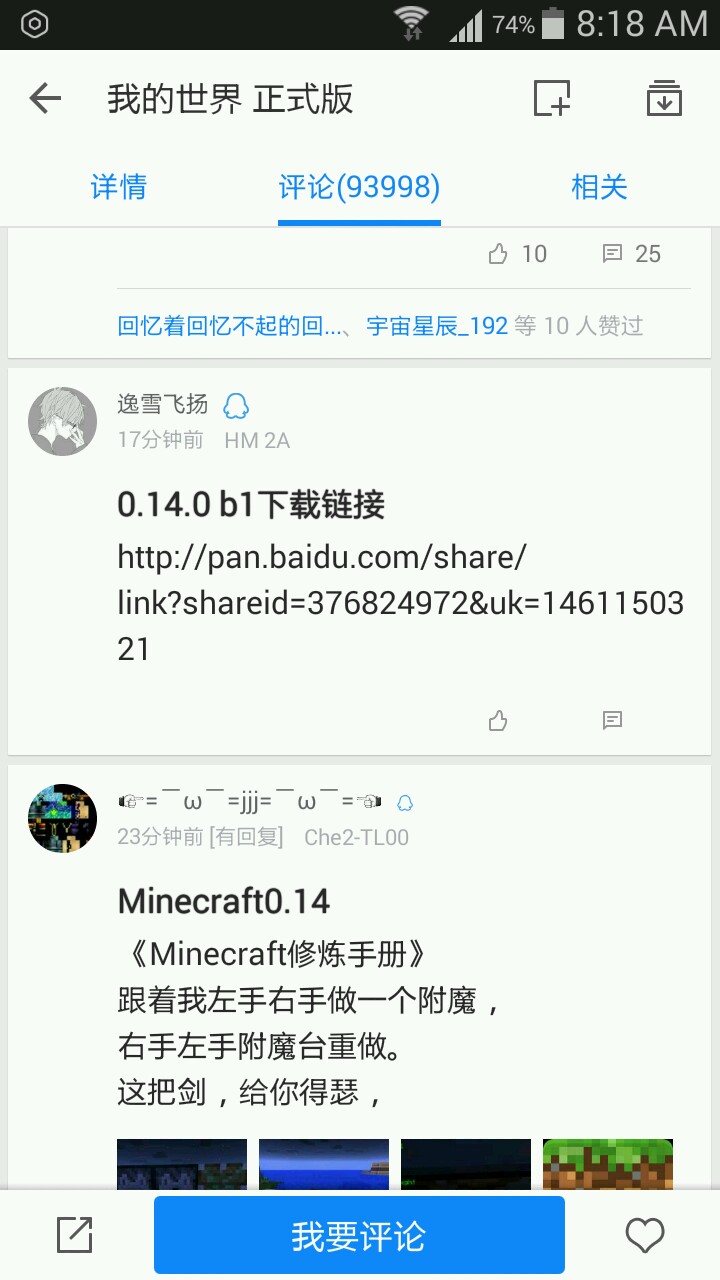This screenshot has height=1280, width=720.
Task: Share this game page
Action: 75,1236
